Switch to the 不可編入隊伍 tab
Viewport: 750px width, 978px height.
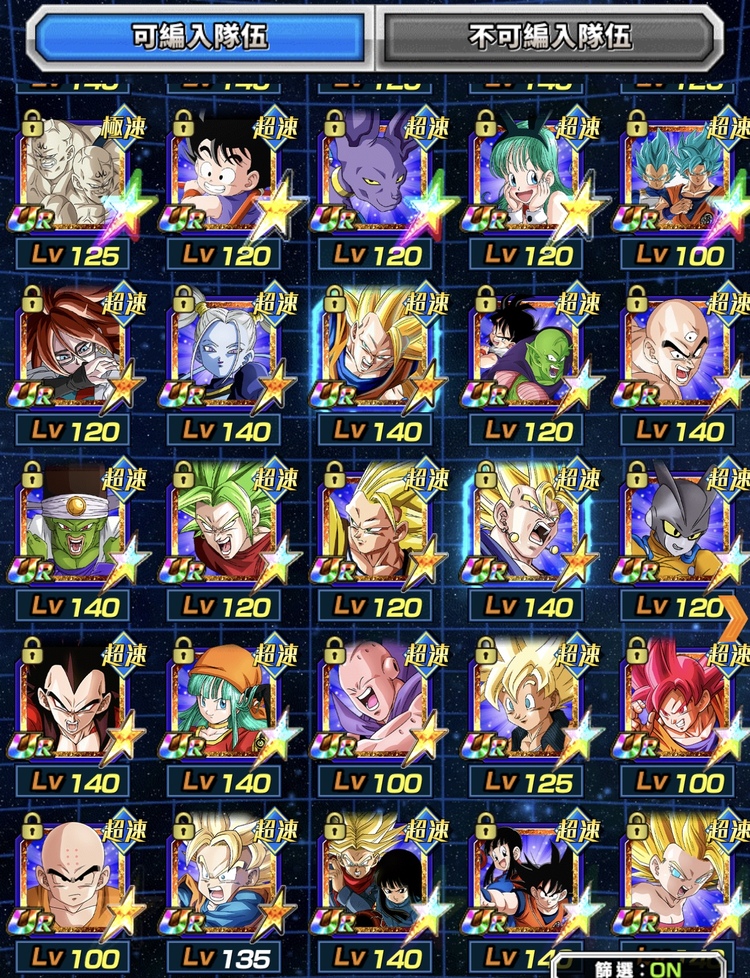coord(550,37)
